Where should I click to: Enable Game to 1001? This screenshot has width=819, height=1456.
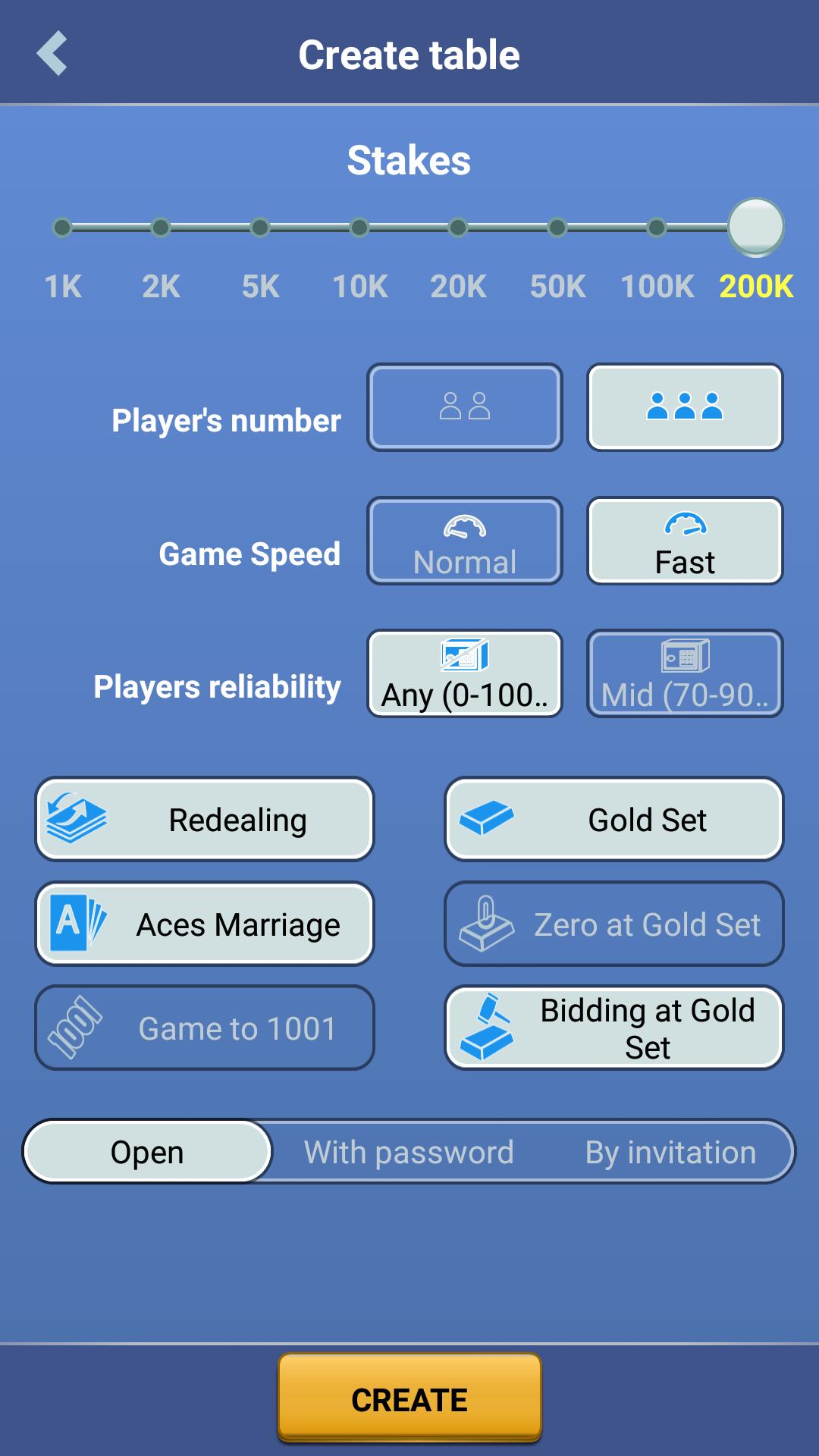point(205,1028)
